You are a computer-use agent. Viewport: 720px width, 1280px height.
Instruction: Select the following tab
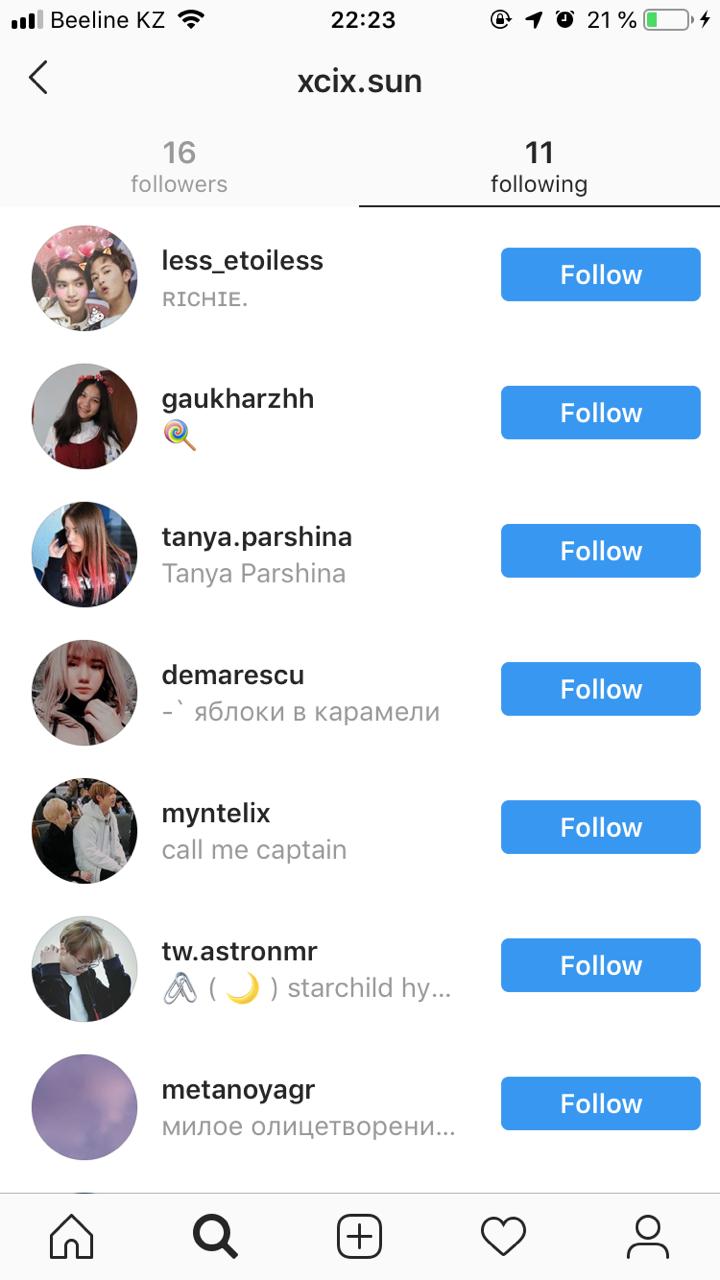coord(539,167)
